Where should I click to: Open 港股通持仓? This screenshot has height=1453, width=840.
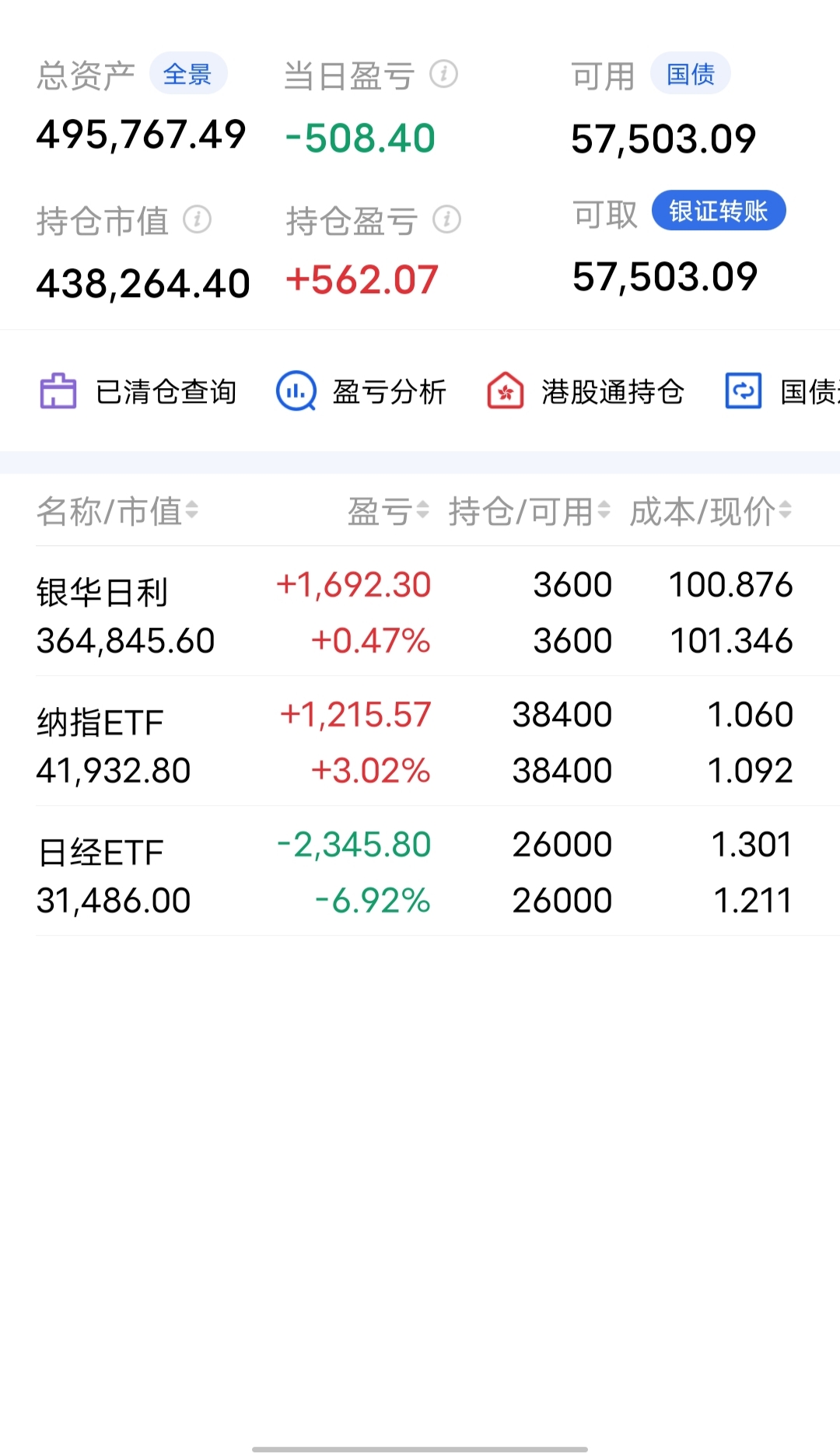point(586,391)
